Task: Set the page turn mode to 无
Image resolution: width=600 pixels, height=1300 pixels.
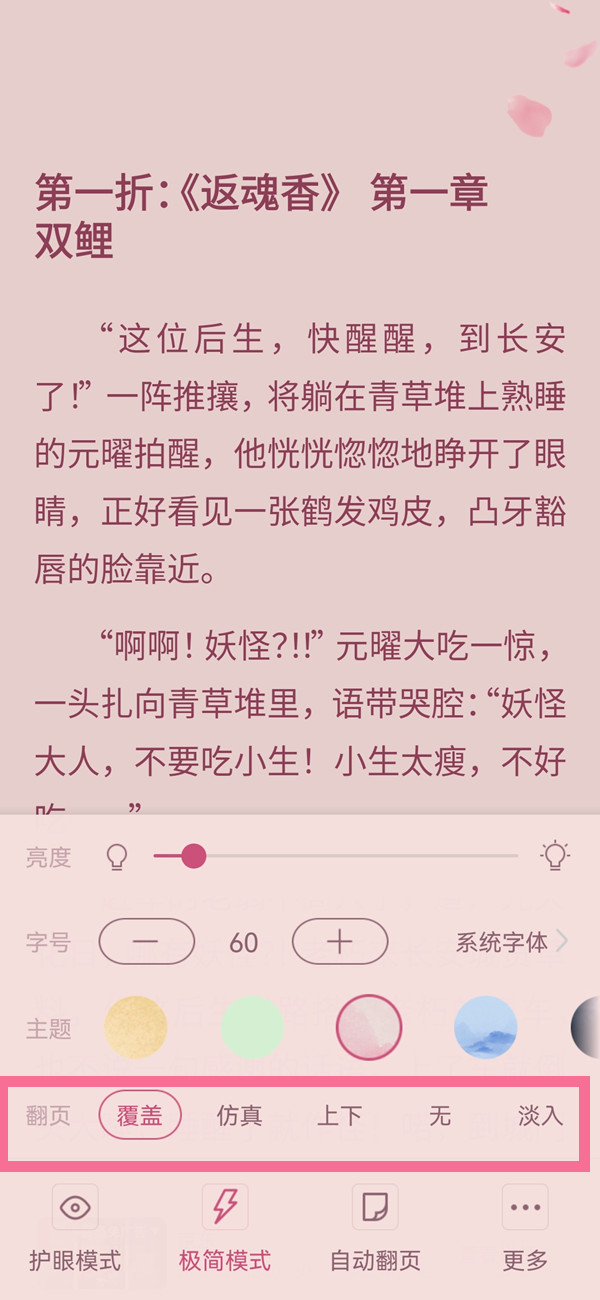Action: pos(440,1116)
